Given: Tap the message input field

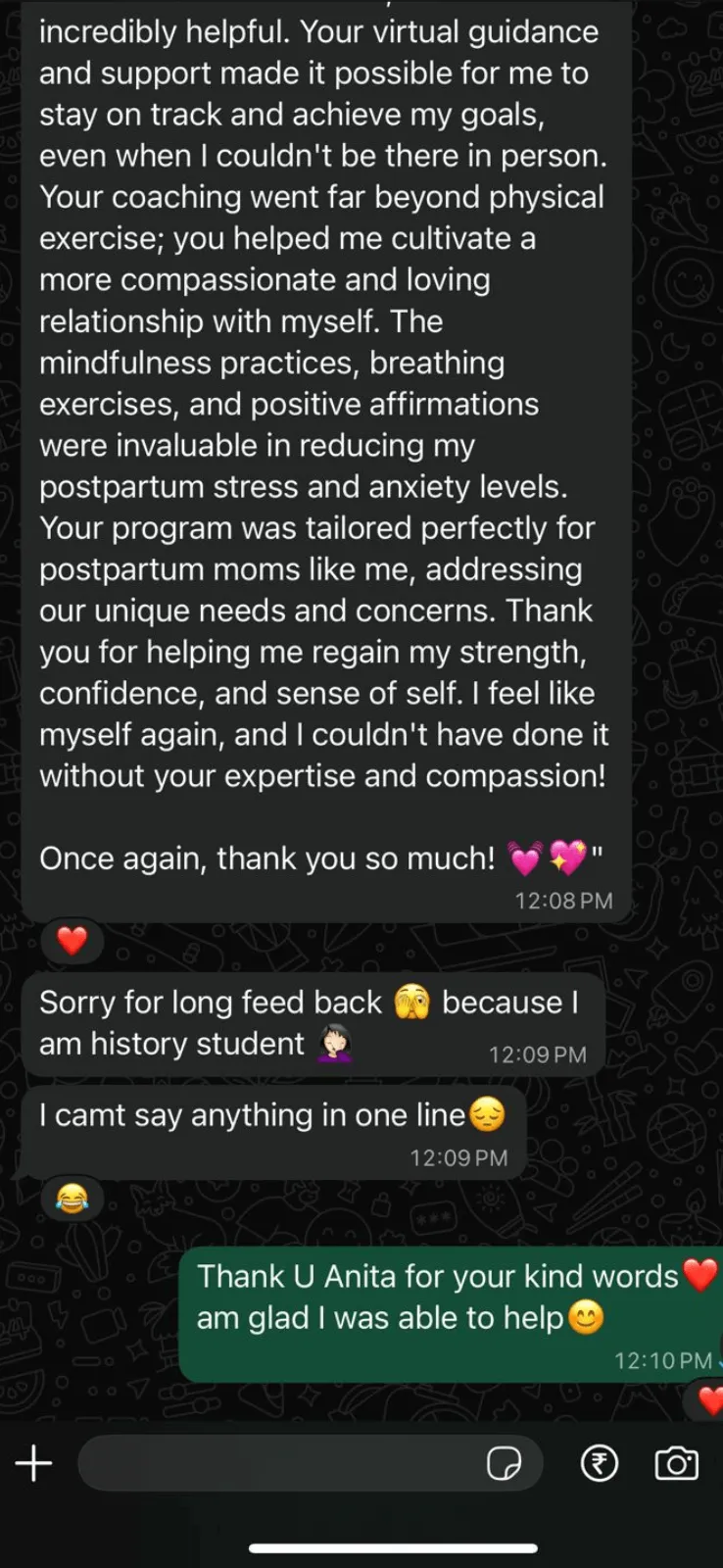Looking at the screenshot, I should tap(279, 1464).
